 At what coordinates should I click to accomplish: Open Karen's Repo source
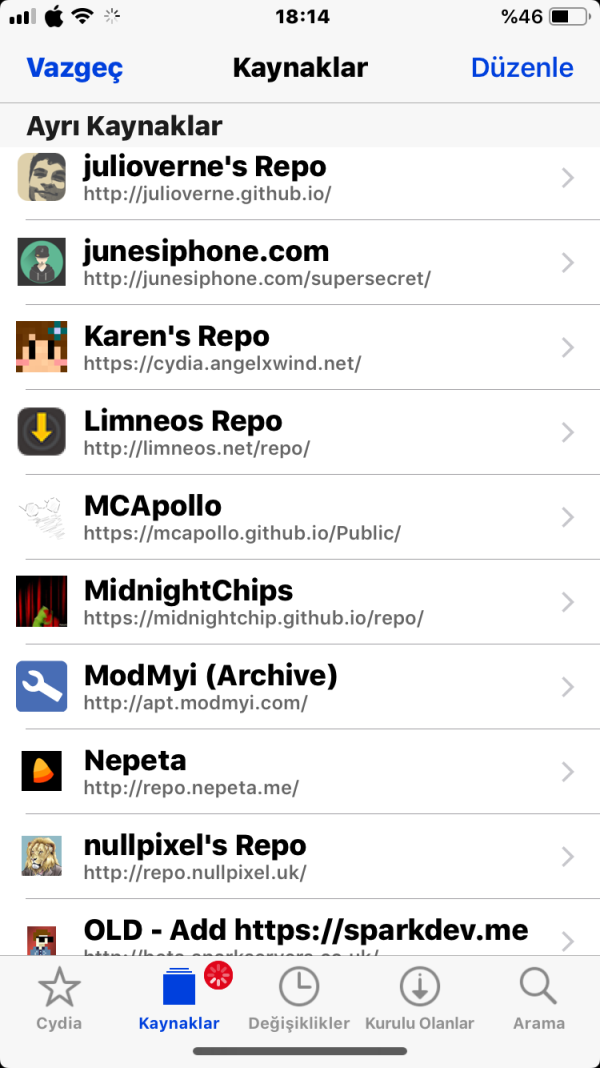[x=300, y=347]
